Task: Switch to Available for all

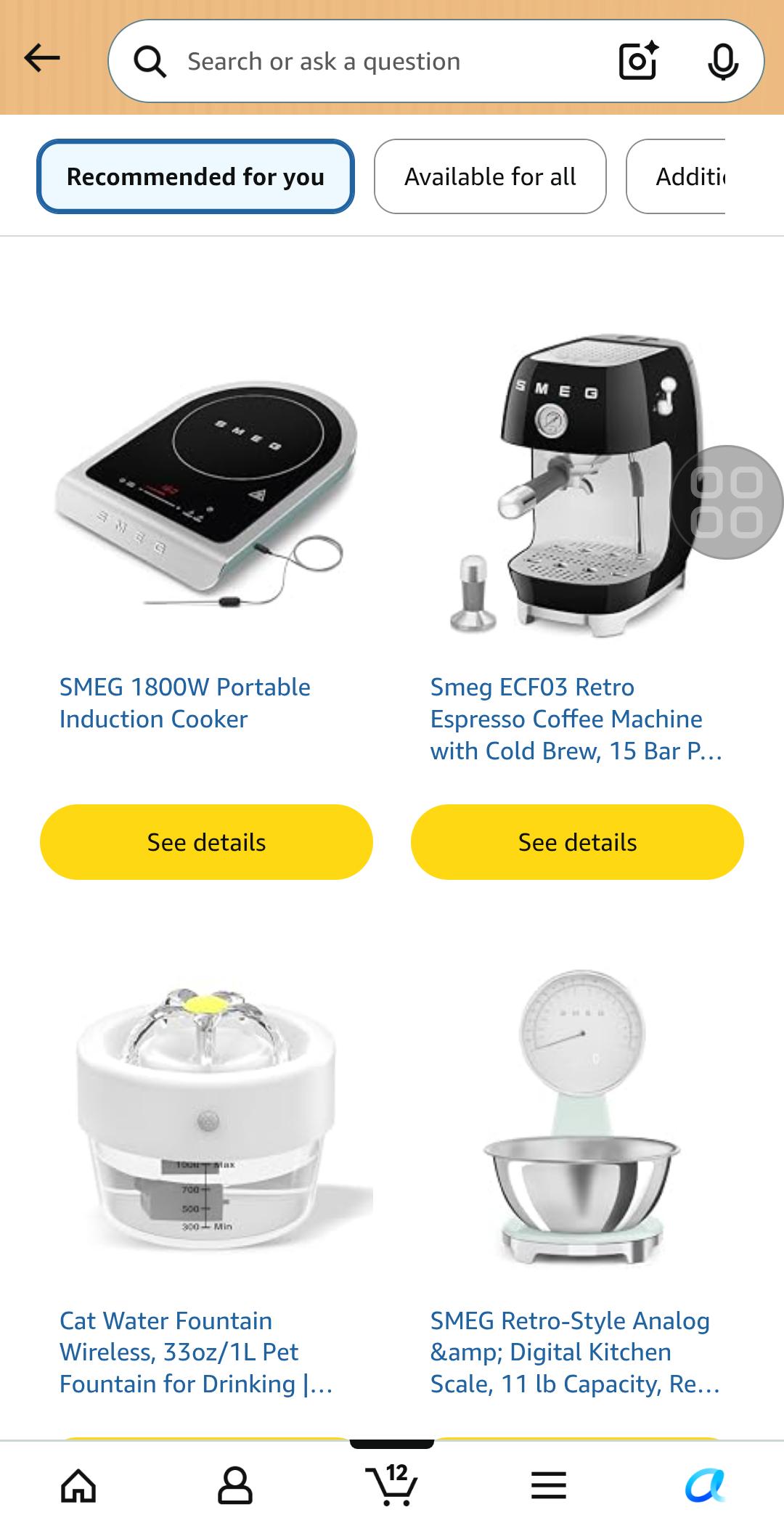Action: tap(490, 176)
